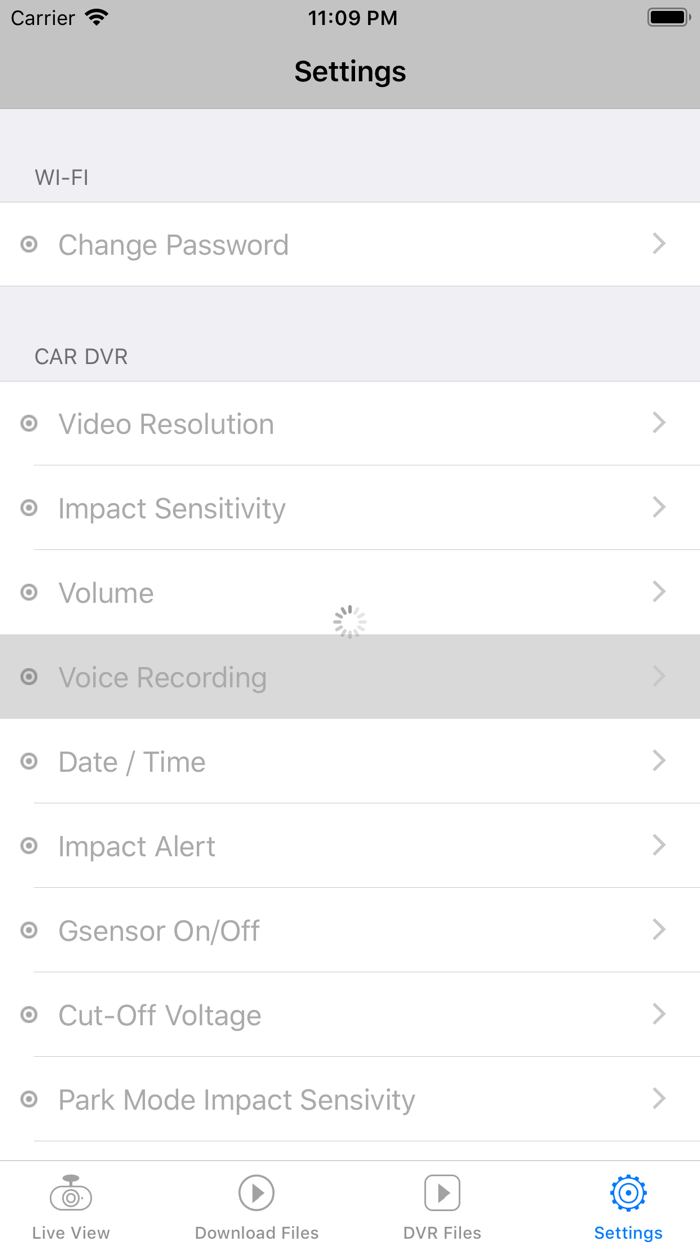Image resolution: width=700 pixels, height=1244 pixels.
Task: Choose the Impact Alert setting
Action: (x=350, y=846)
